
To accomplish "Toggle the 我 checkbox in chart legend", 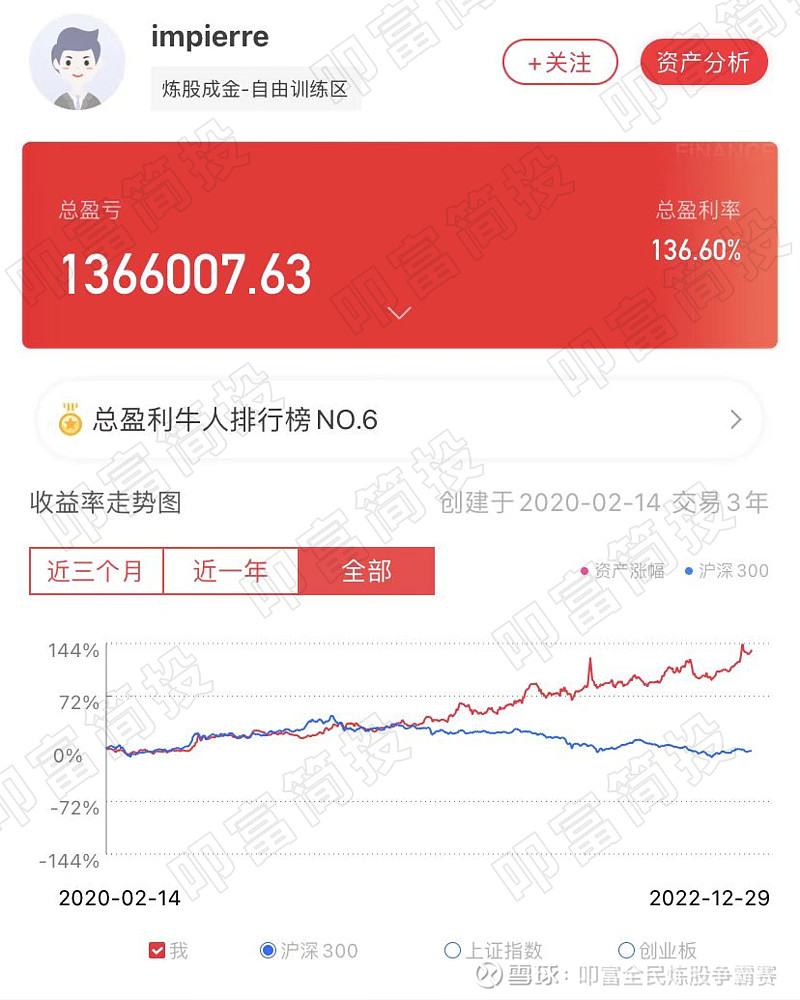I will pos(157,950).
